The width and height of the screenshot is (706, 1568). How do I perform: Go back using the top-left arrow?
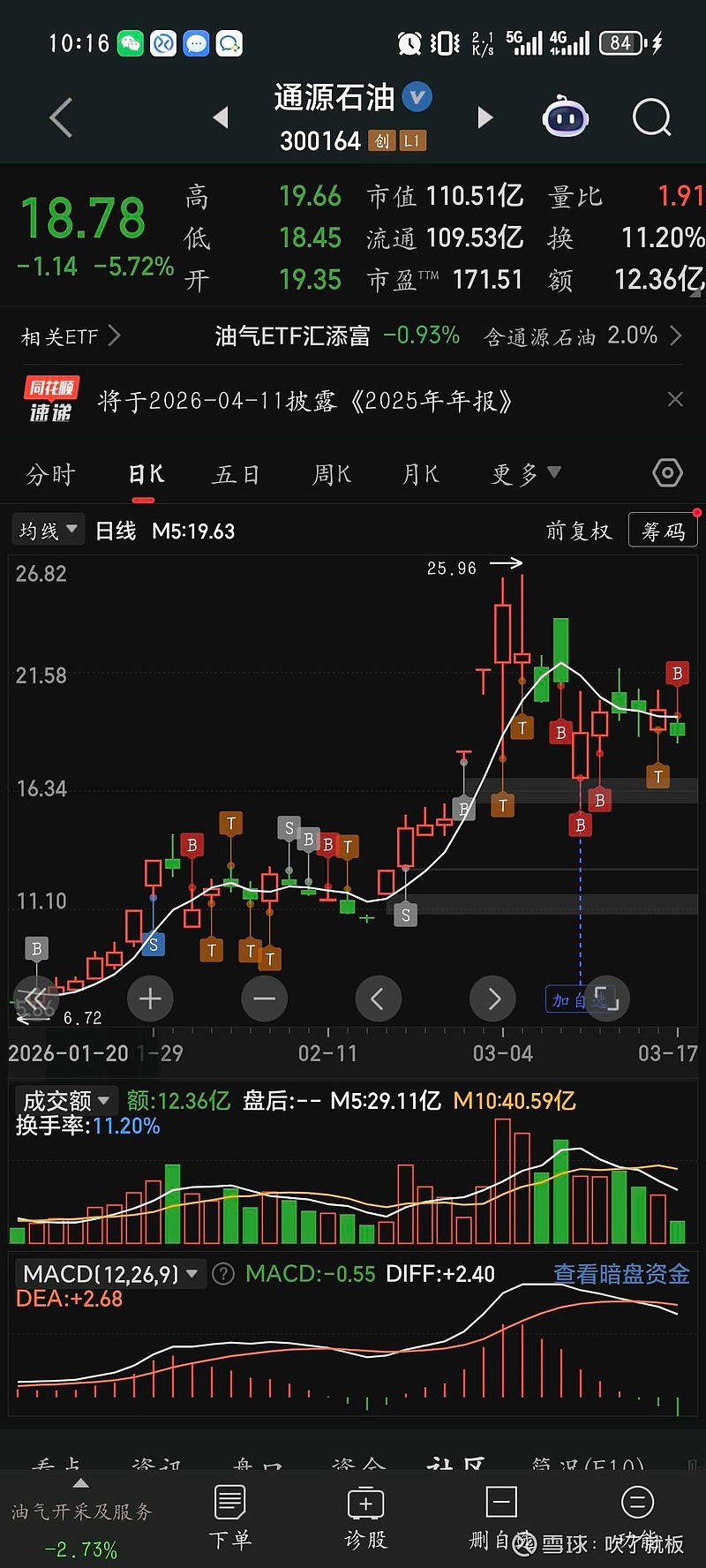click(x=60, y=117)
